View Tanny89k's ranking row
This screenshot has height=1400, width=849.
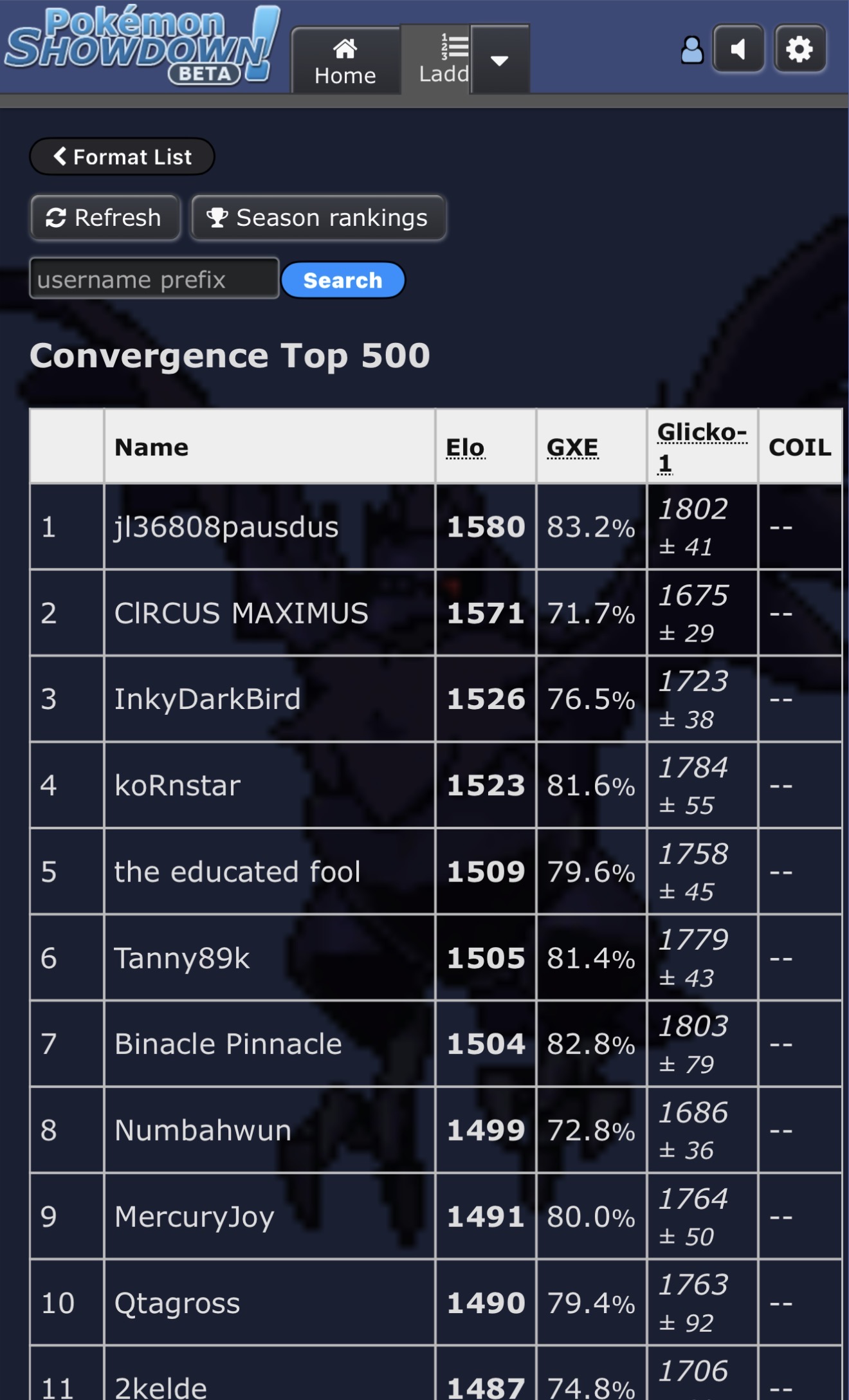[x=182, y=958]
